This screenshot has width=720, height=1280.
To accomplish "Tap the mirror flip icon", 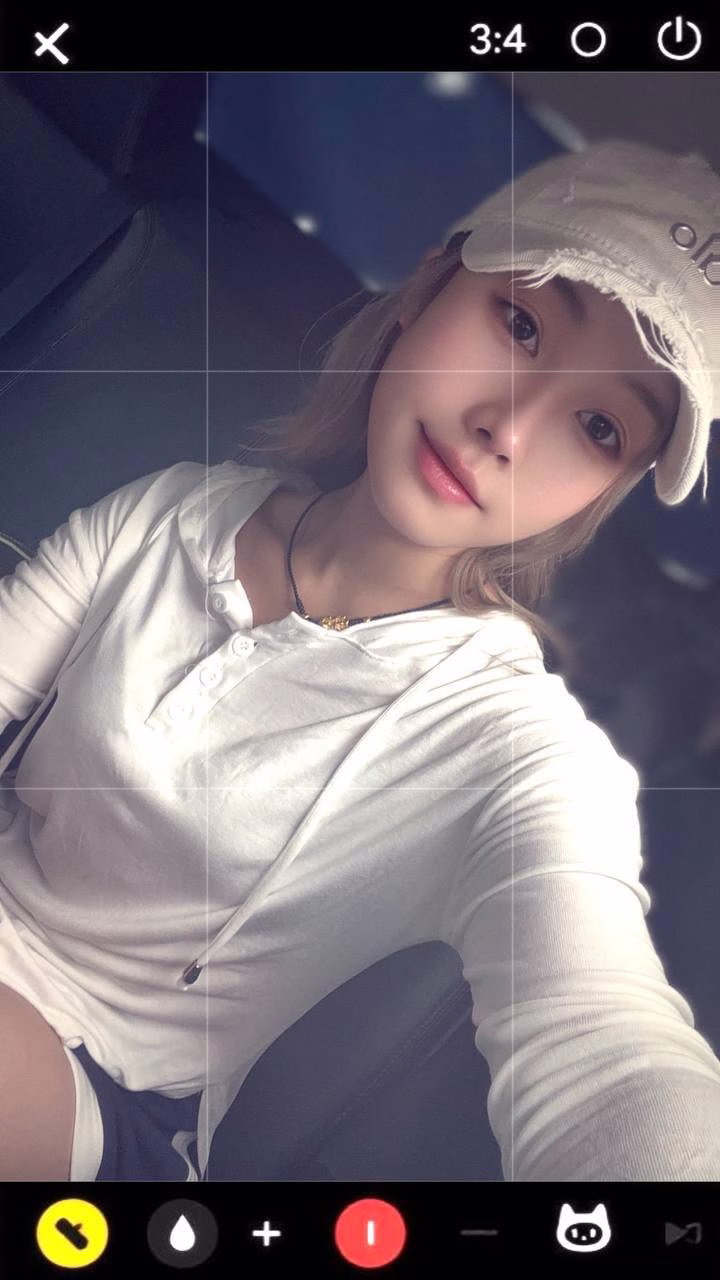I will (x=683, y=1233).
